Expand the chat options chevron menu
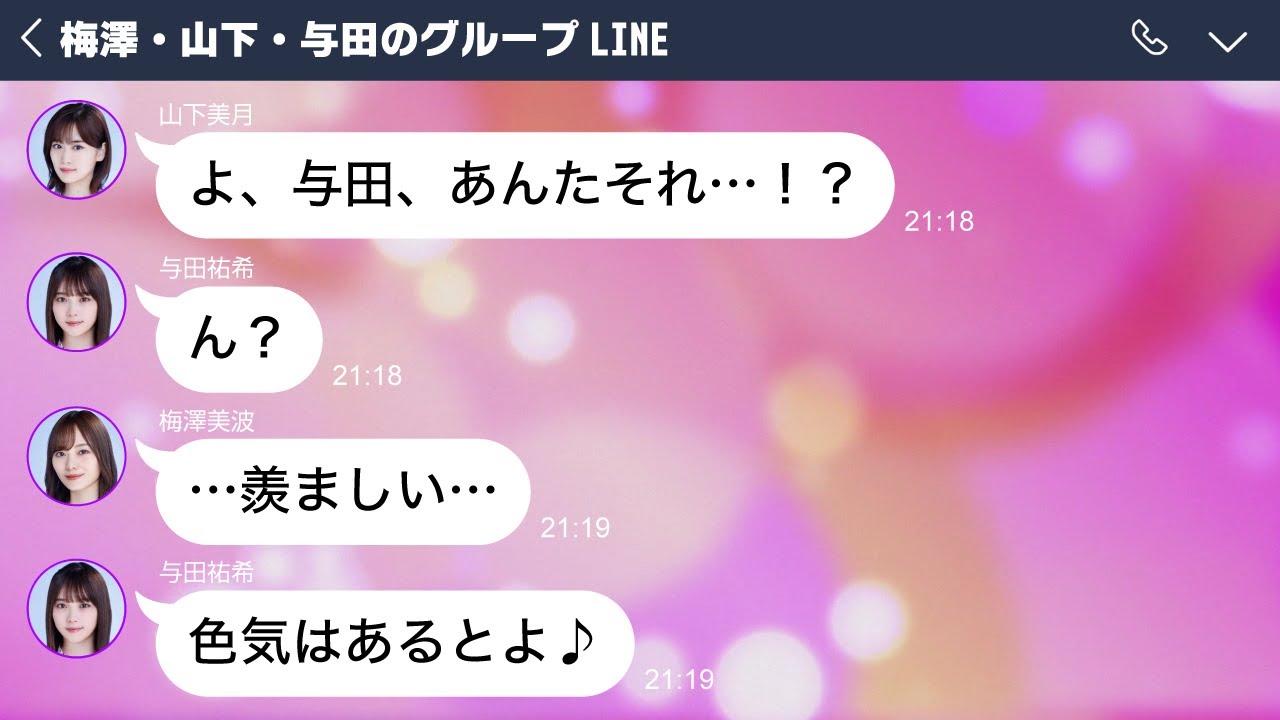Image resolution: width=1280 pixels, height=720 pixels. click(x=1227, y=41)
